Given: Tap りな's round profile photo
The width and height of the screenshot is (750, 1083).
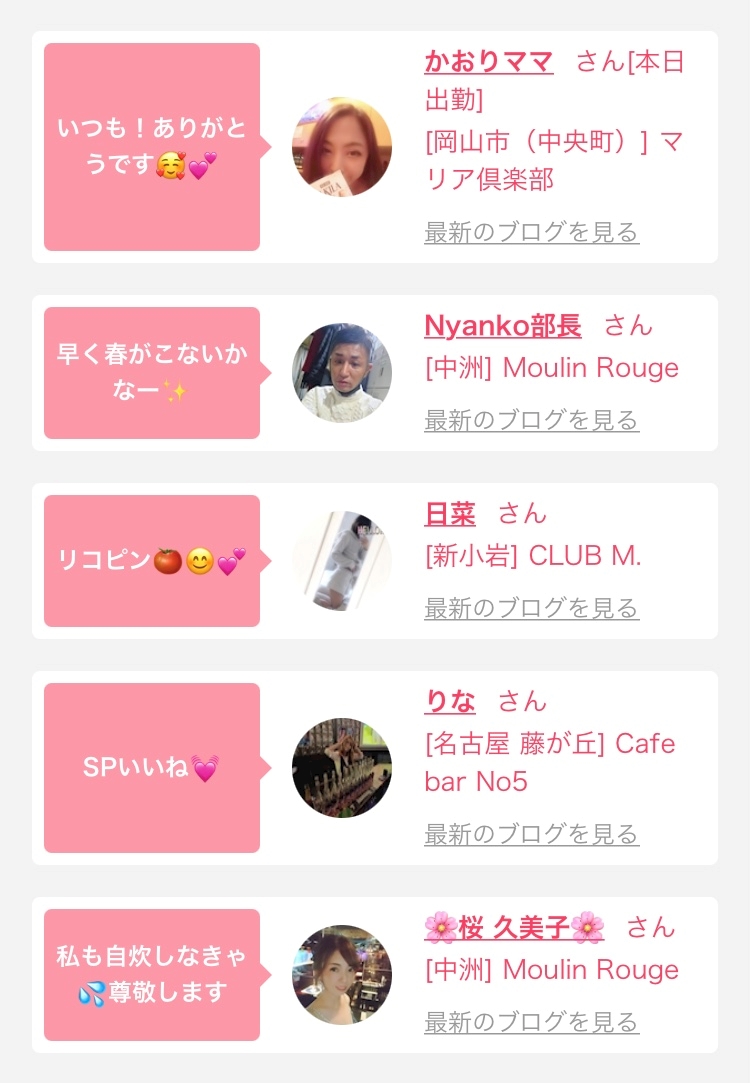Looking at the screenshot, I should [342, 767].
